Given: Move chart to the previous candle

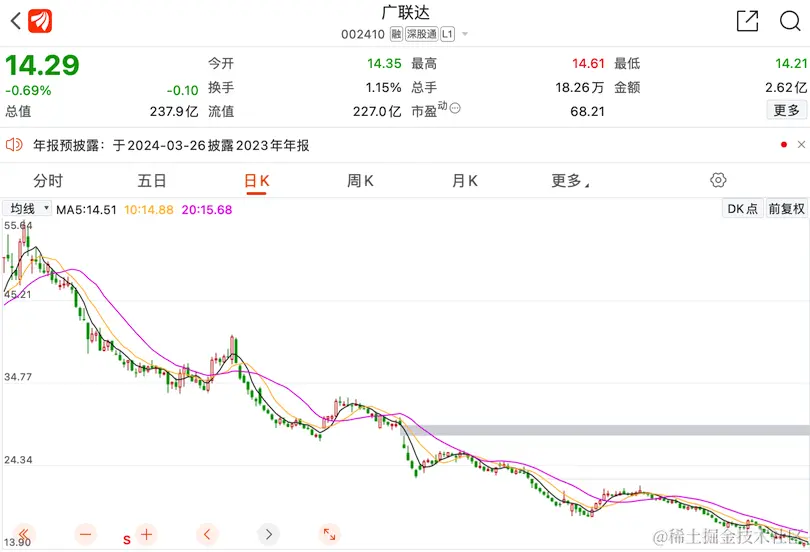Looking at the screenshot, I should (207, 534).
